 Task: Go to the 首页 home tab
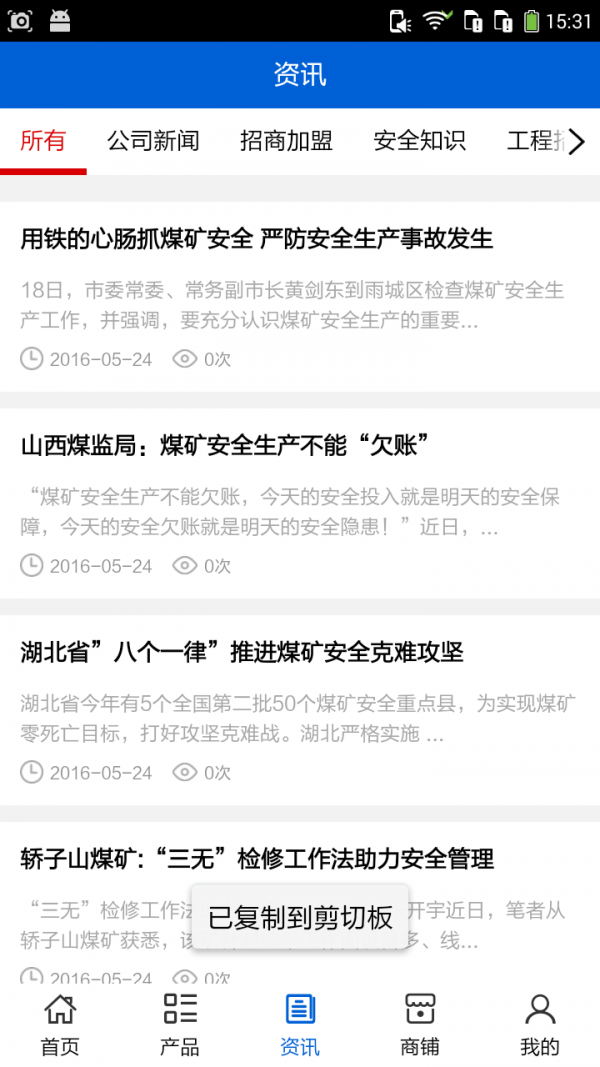pos(60,1024)
